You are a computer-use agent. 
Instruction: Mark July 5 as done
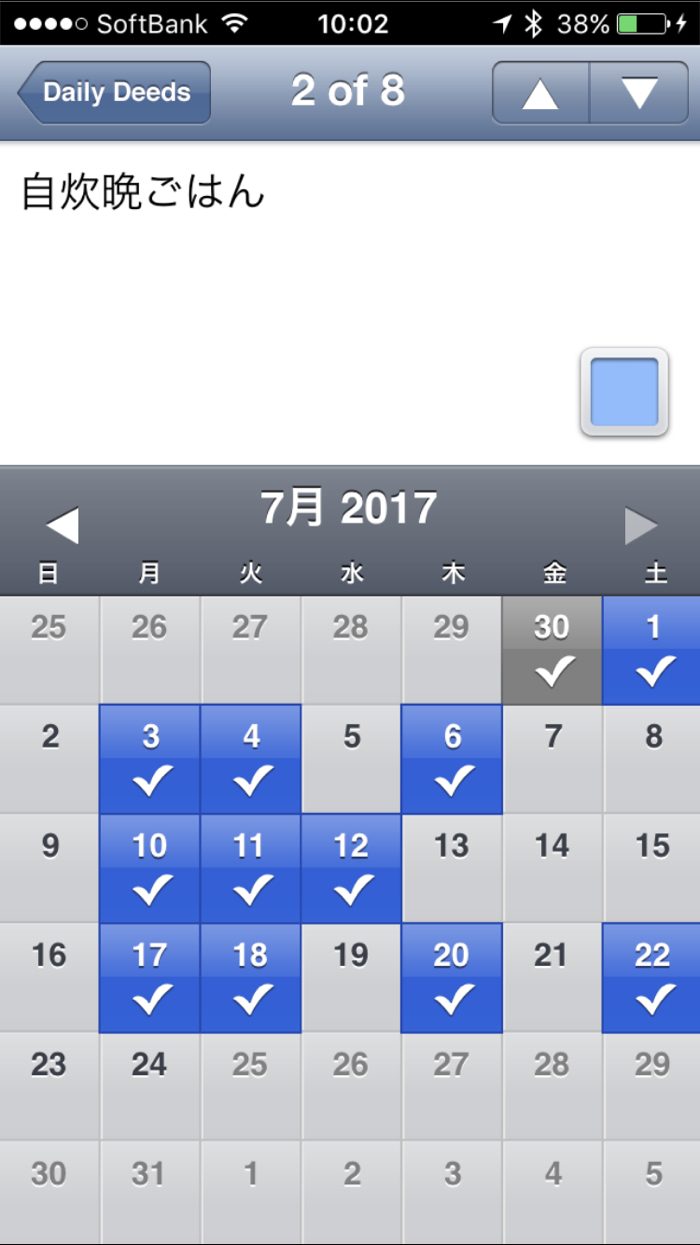(x=351, y=759)
